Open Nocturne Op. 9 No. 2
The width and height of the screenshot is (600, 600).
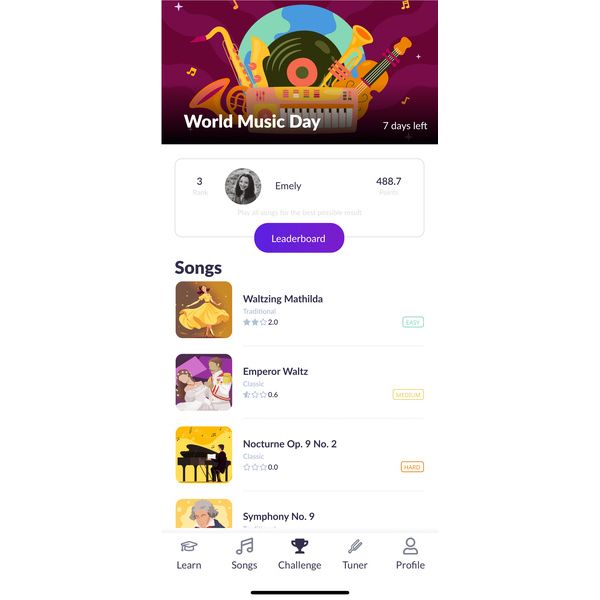(300, 455)
